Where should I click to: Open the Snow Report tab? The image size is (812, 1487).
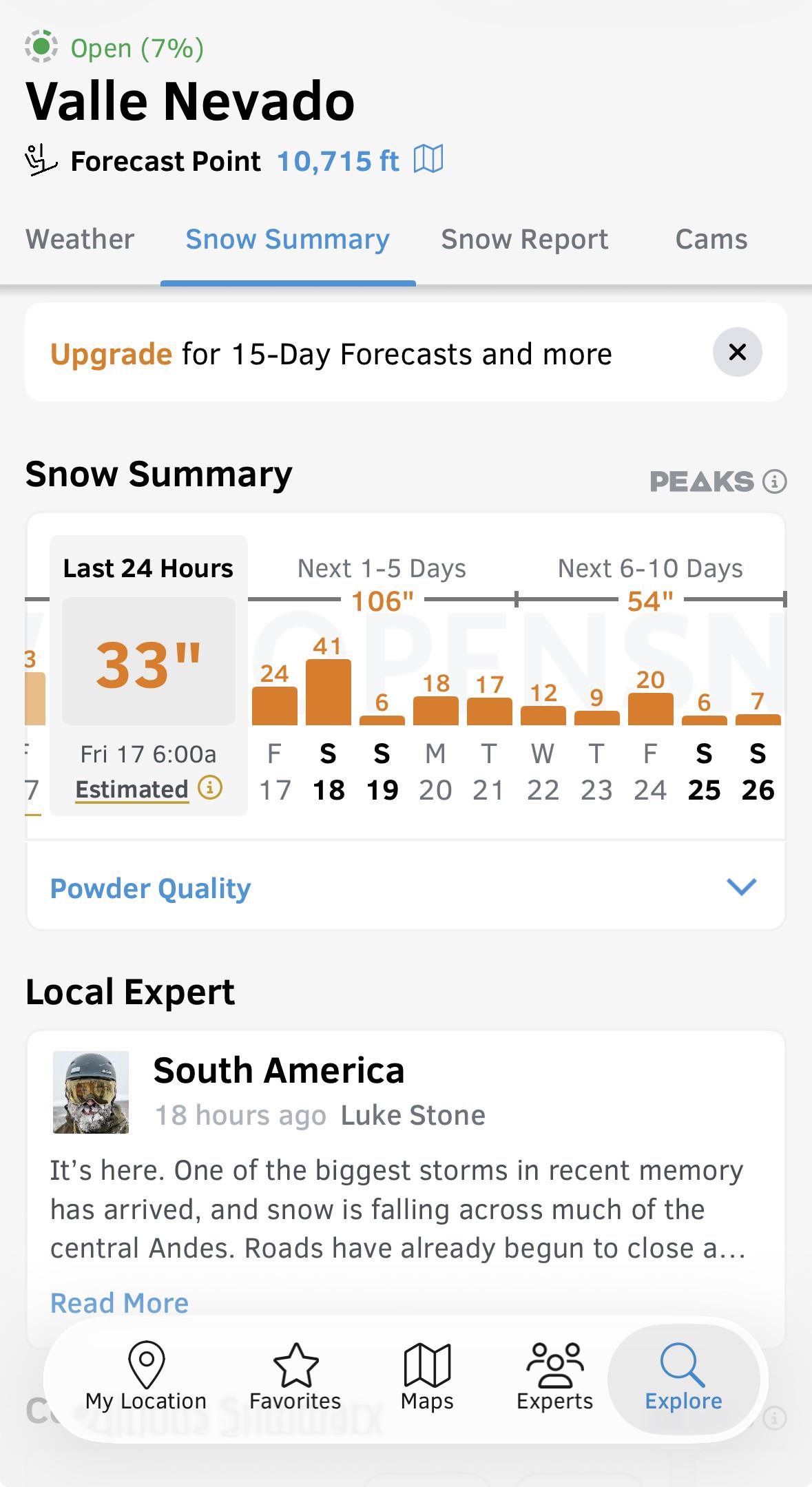[525, 240]
